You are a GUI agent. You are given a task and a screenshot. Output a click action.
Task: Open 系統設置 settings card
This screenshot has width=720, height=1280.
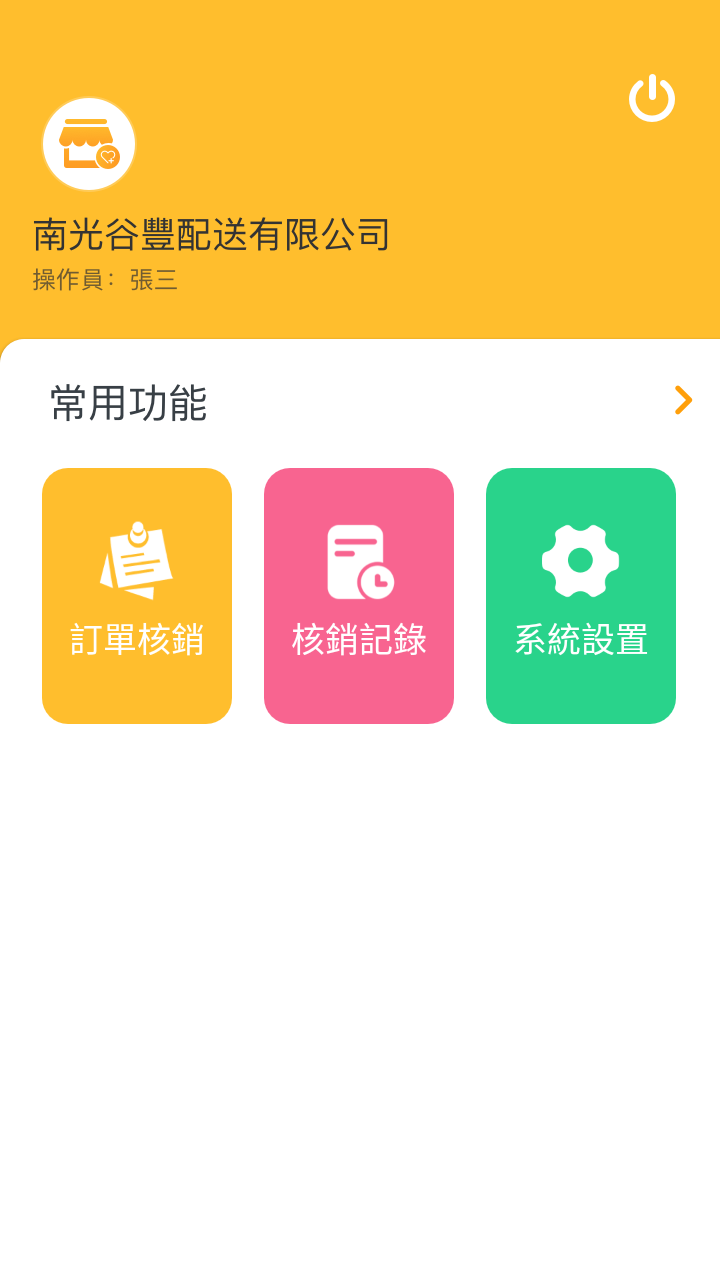(x=581, y=596)
